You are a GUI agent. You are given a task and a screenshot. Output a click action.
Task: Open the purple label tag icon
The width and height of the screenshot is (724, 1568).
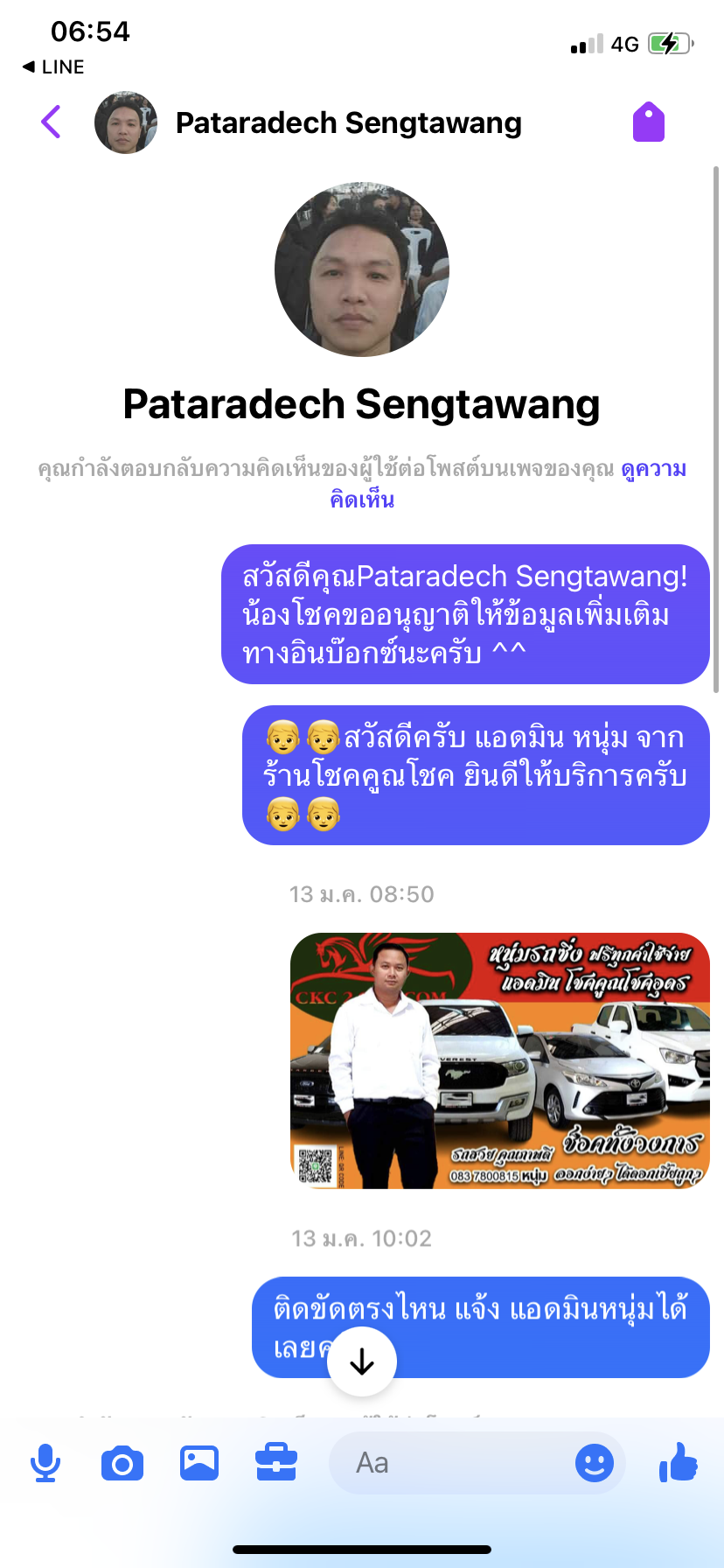tap(648, 122)
